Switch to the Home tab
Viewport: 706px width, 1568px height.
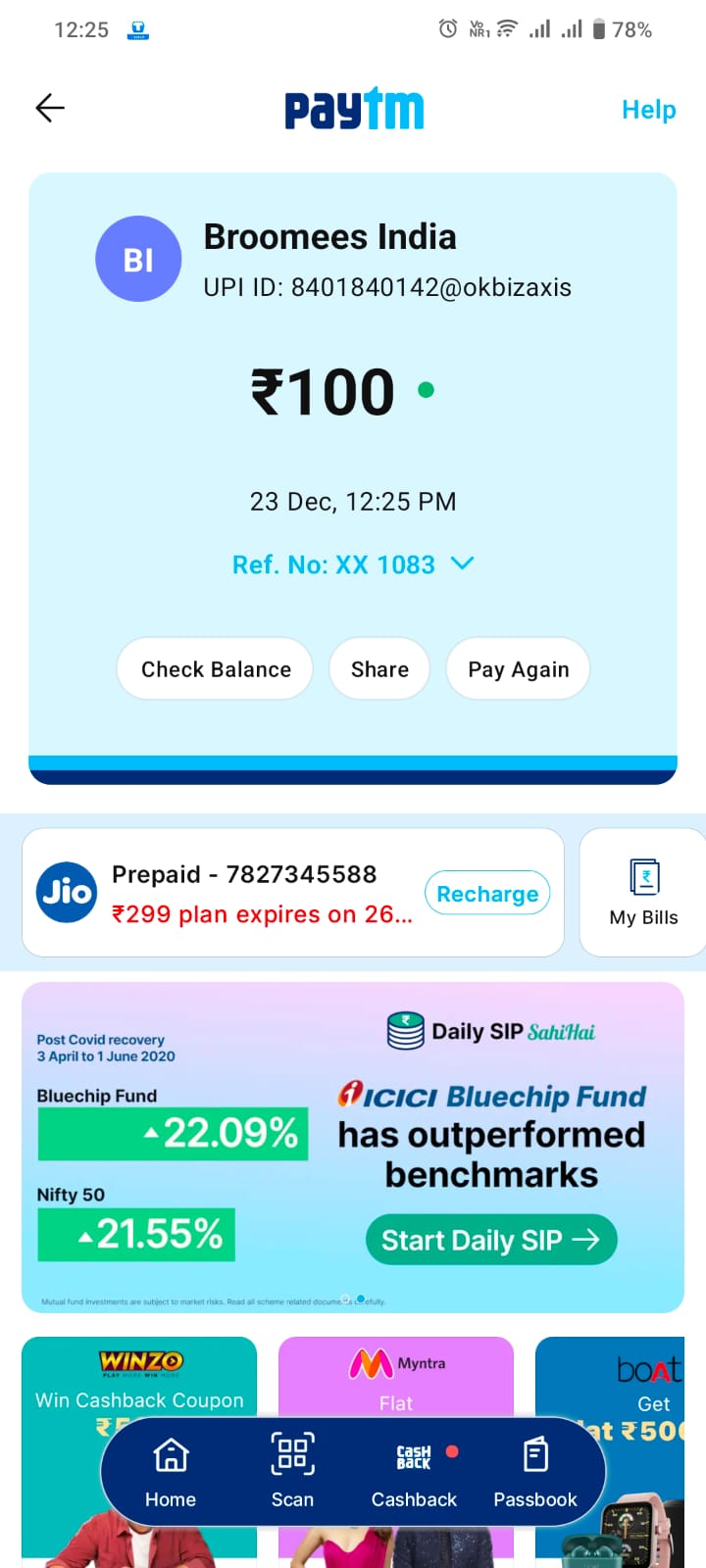pos(171,1472)
